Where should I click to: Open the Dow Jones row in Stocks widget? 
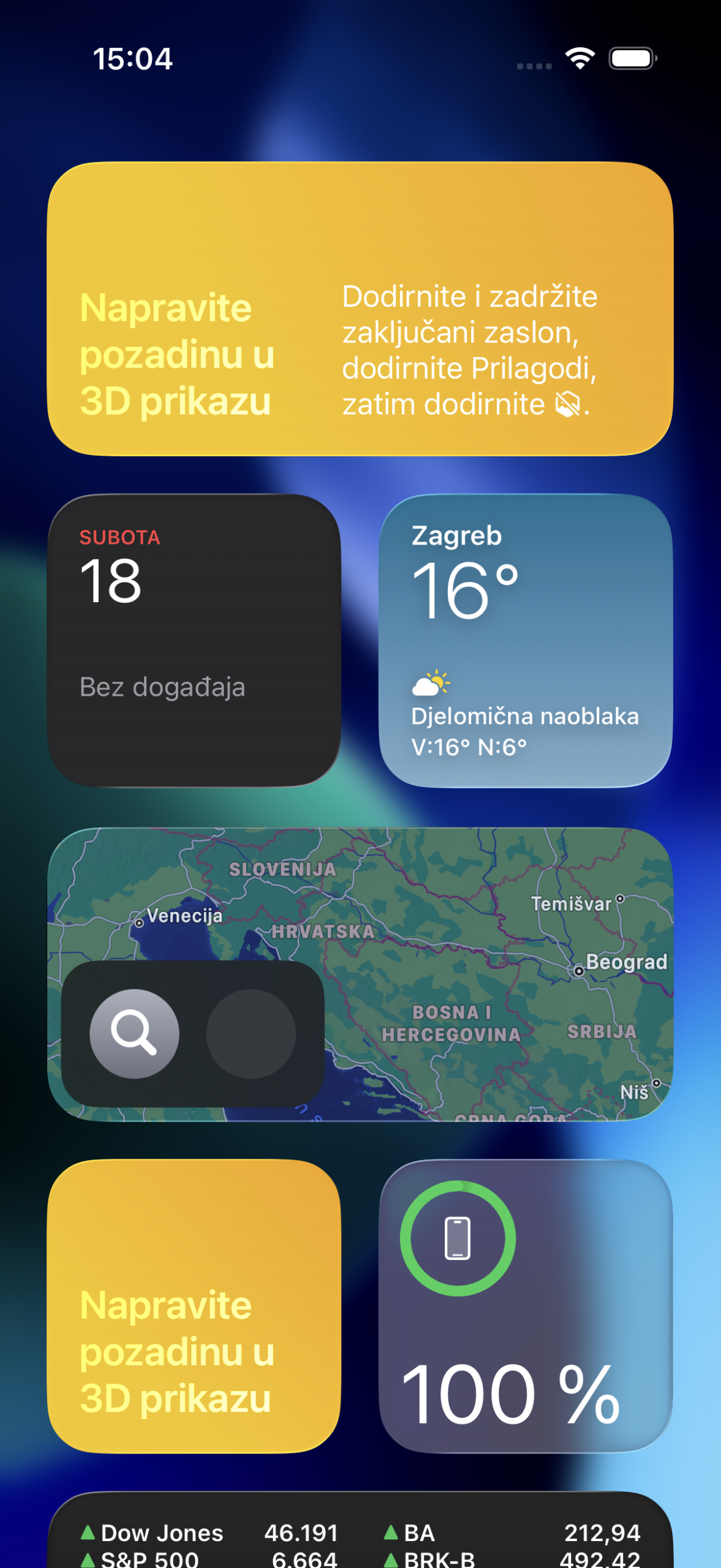(x=208, y=1532)
